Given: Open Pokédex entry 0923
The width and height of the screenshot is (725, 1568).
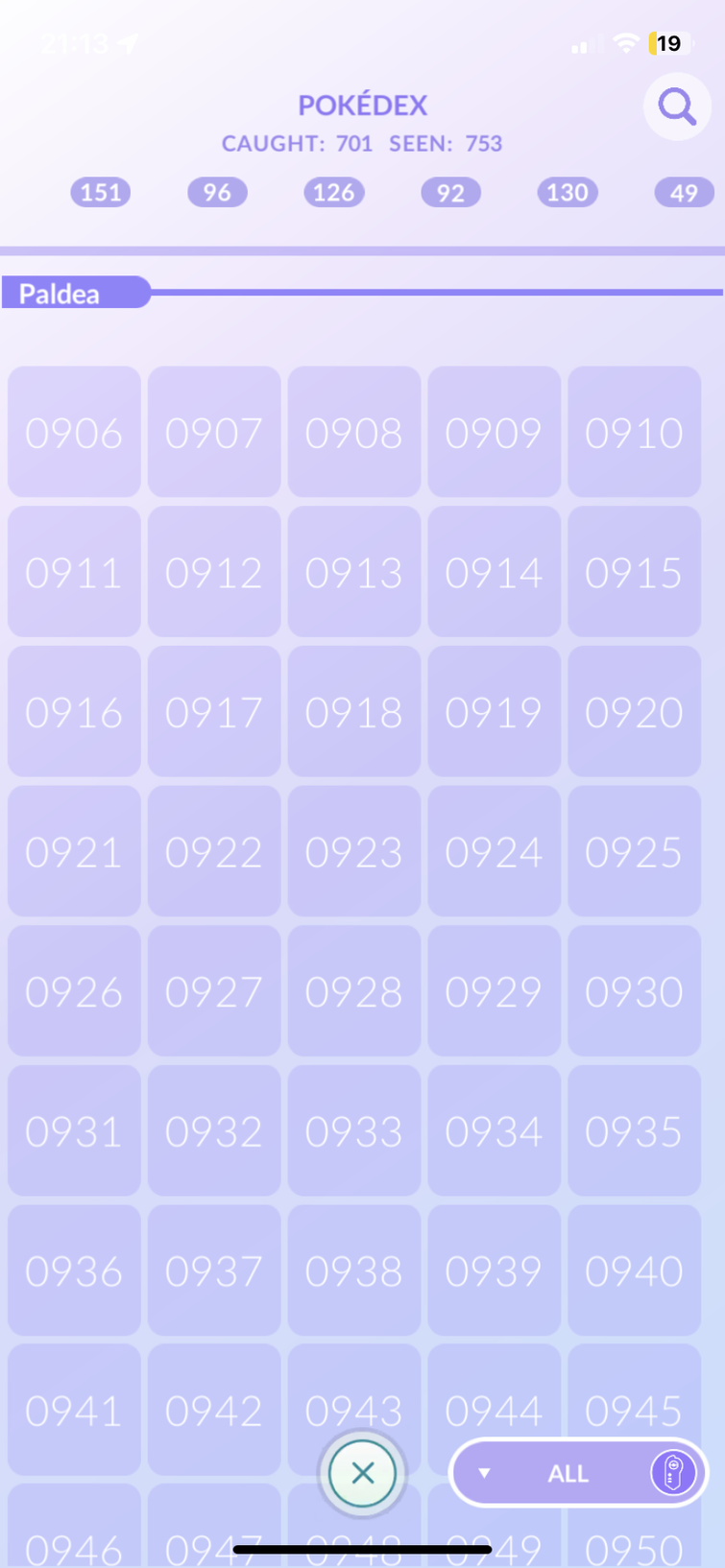Looking at the screenshot, I should 354,850.
